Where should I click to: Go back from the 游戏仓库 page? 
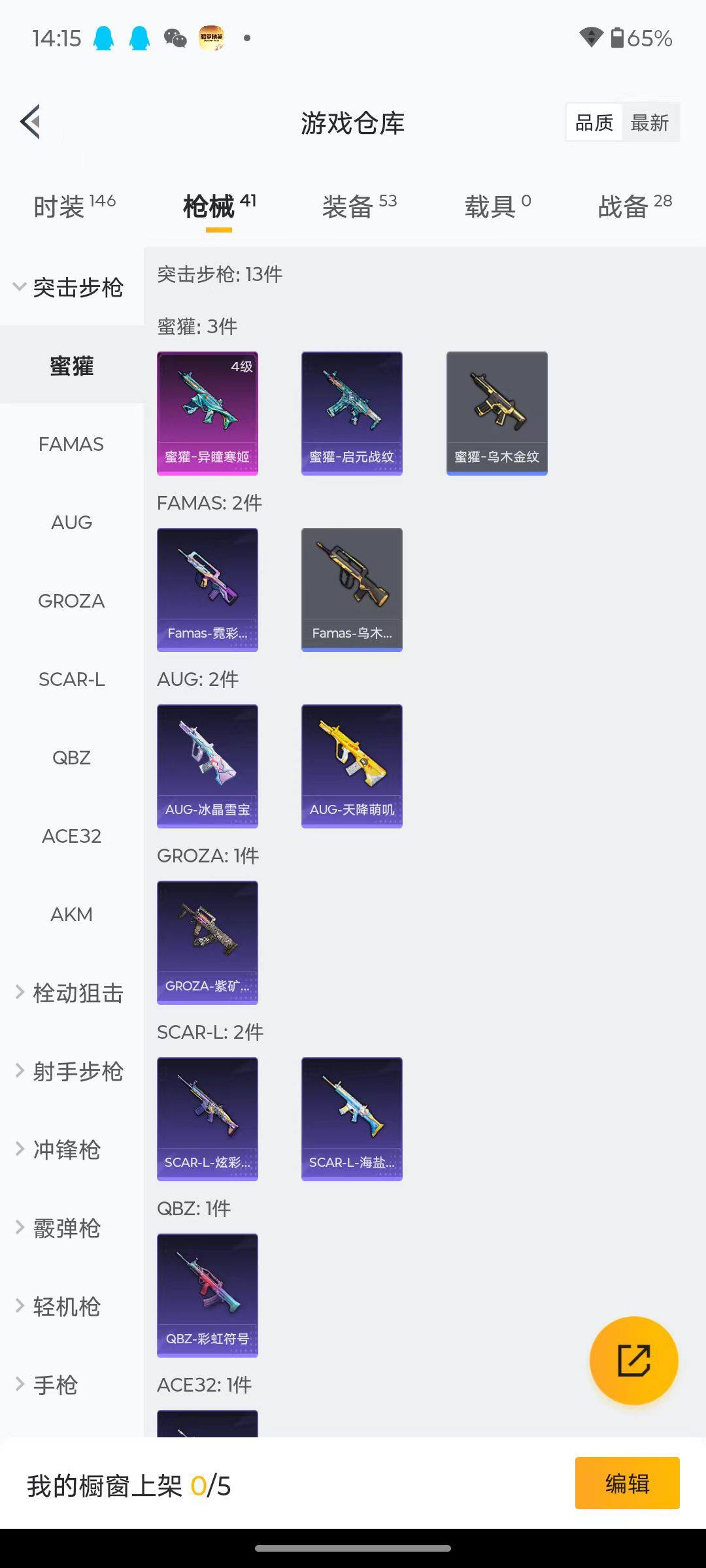coord(31,122)
